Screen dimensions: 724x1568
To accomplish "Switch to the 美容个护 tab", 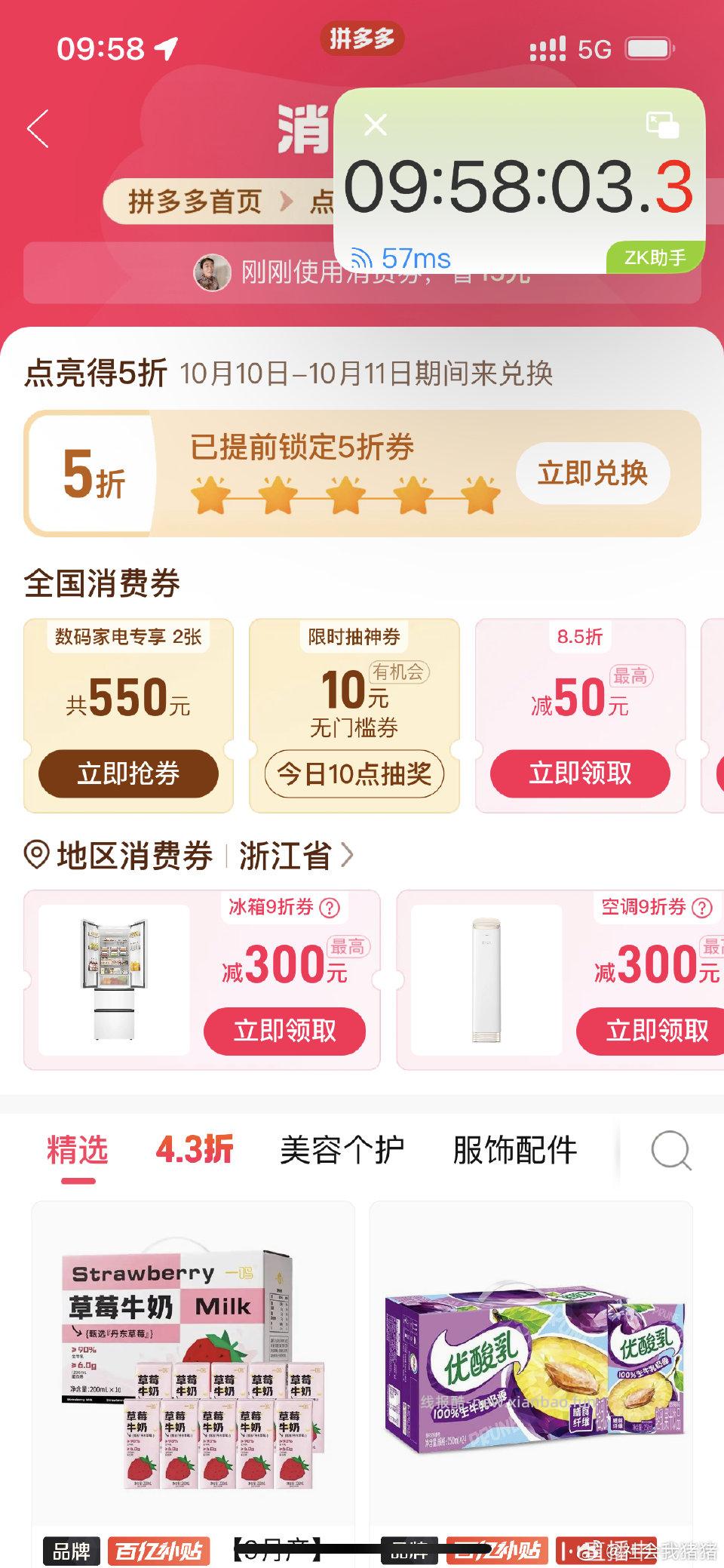I will (343, 1150).
